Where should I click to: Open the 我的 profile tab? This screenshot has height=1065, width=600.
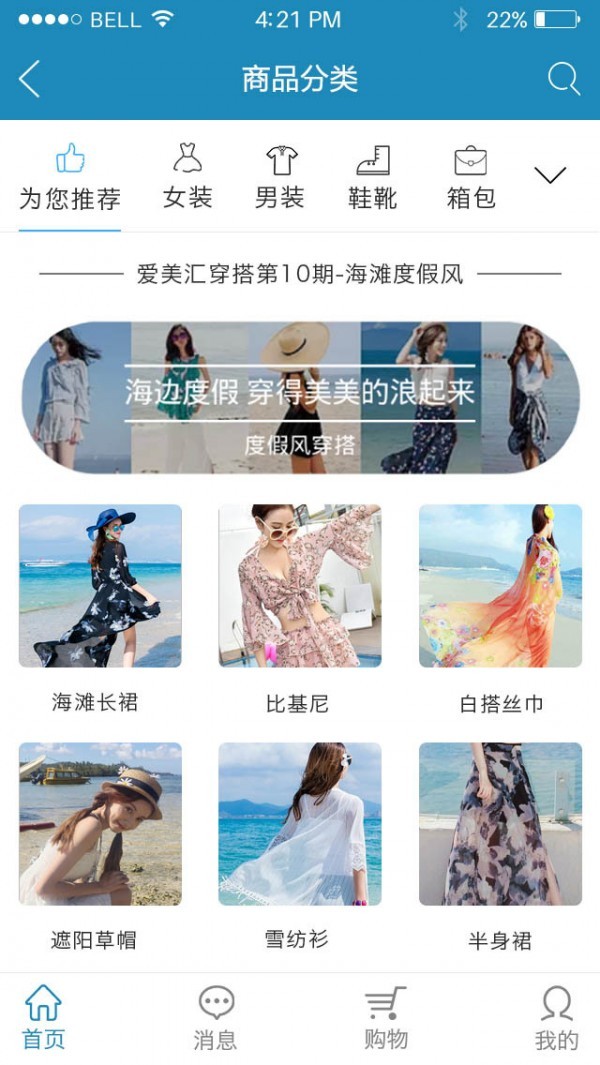pyautogui.click(x=556, y=1017)
